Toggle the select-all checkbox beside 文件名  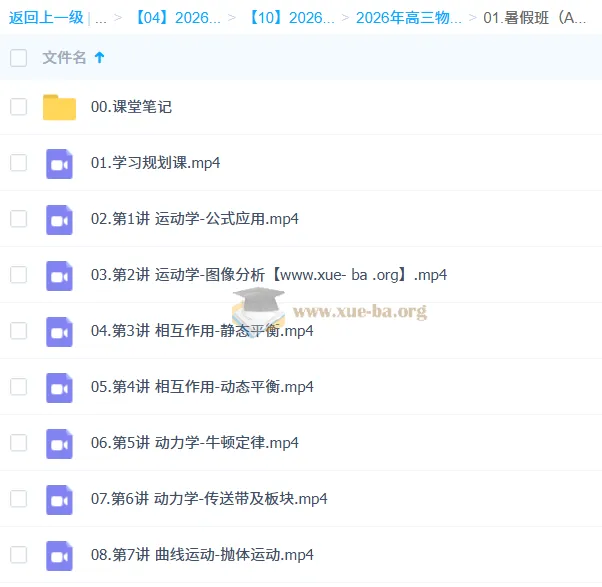click(18, 58)
